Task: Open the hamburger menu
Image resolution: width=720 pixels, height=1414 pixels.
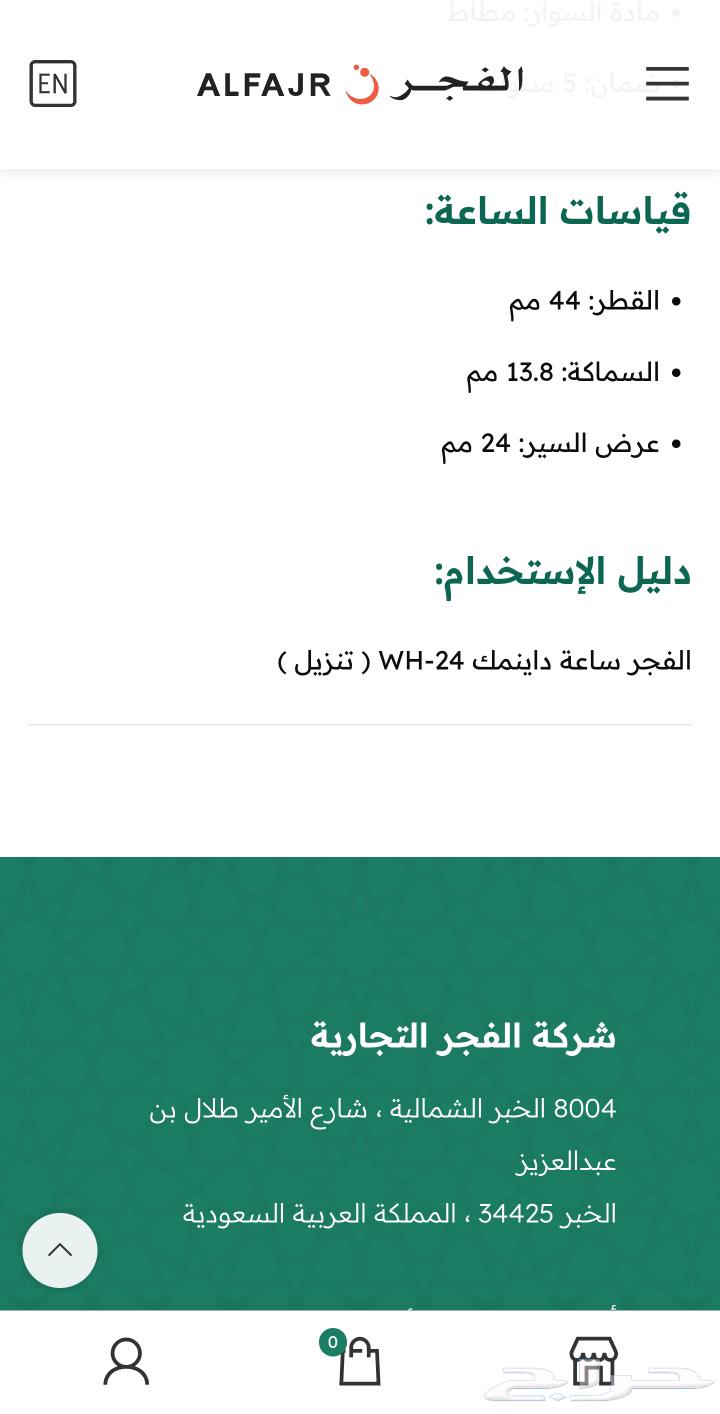Action: pyautogui.click(x=667, y=83)
